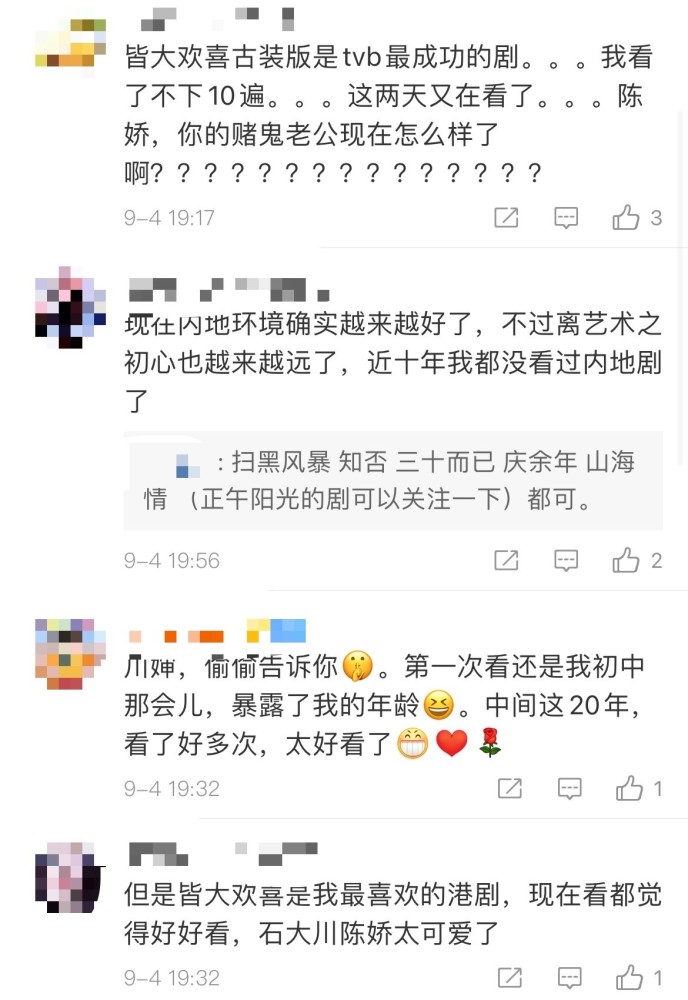Reply to the comment about 最喜欢的港剧
The image size is (688, 1000).
coord(569,978)
